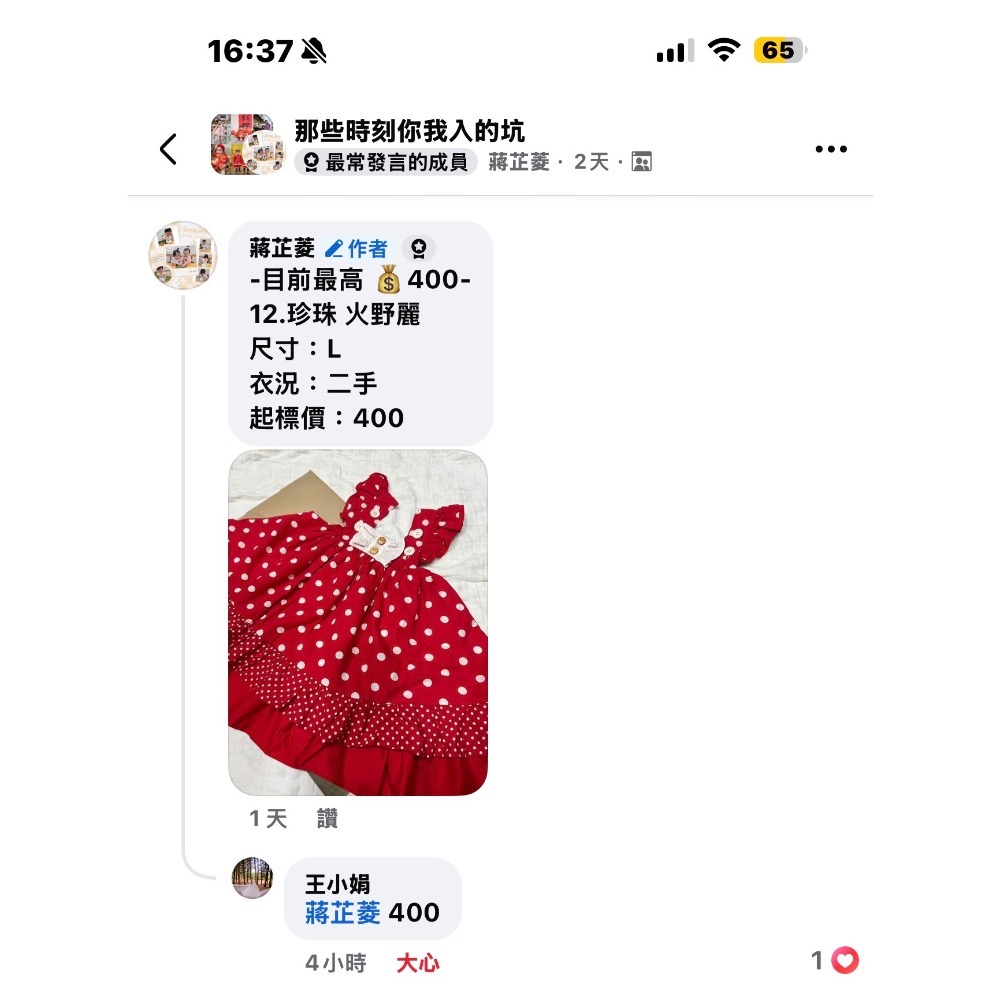Open the red polka dot dress photo
Viewport: 1000px width, 1000px height.
(358, 622)
